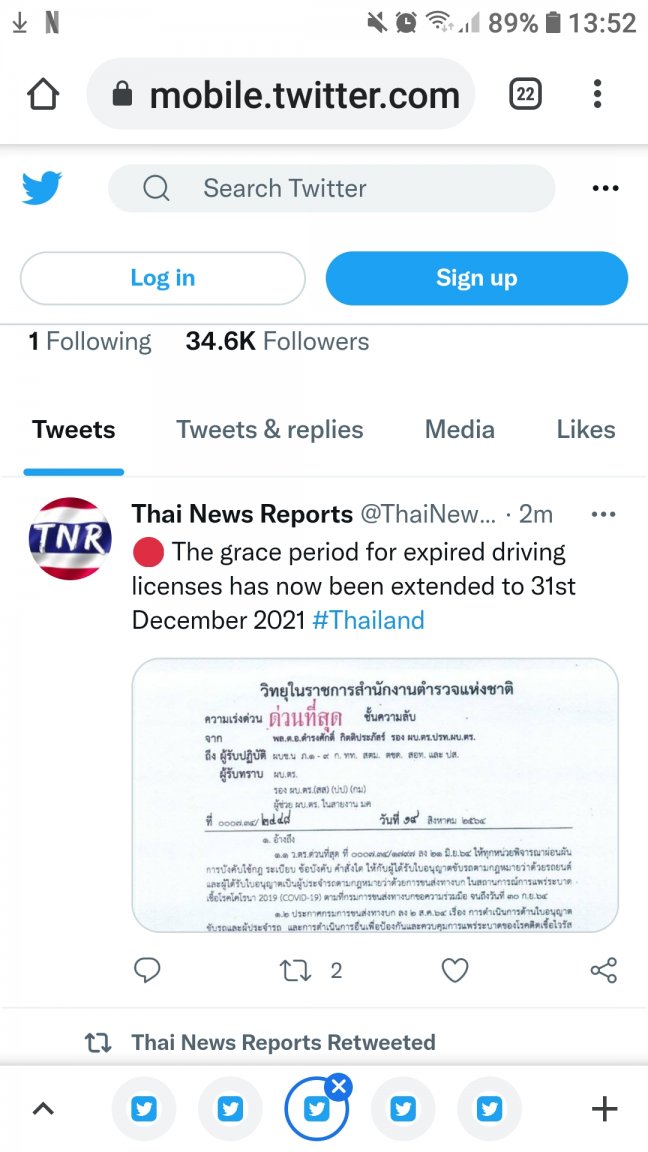
Task: Tap the Sign up button
Action: point(476,278)
